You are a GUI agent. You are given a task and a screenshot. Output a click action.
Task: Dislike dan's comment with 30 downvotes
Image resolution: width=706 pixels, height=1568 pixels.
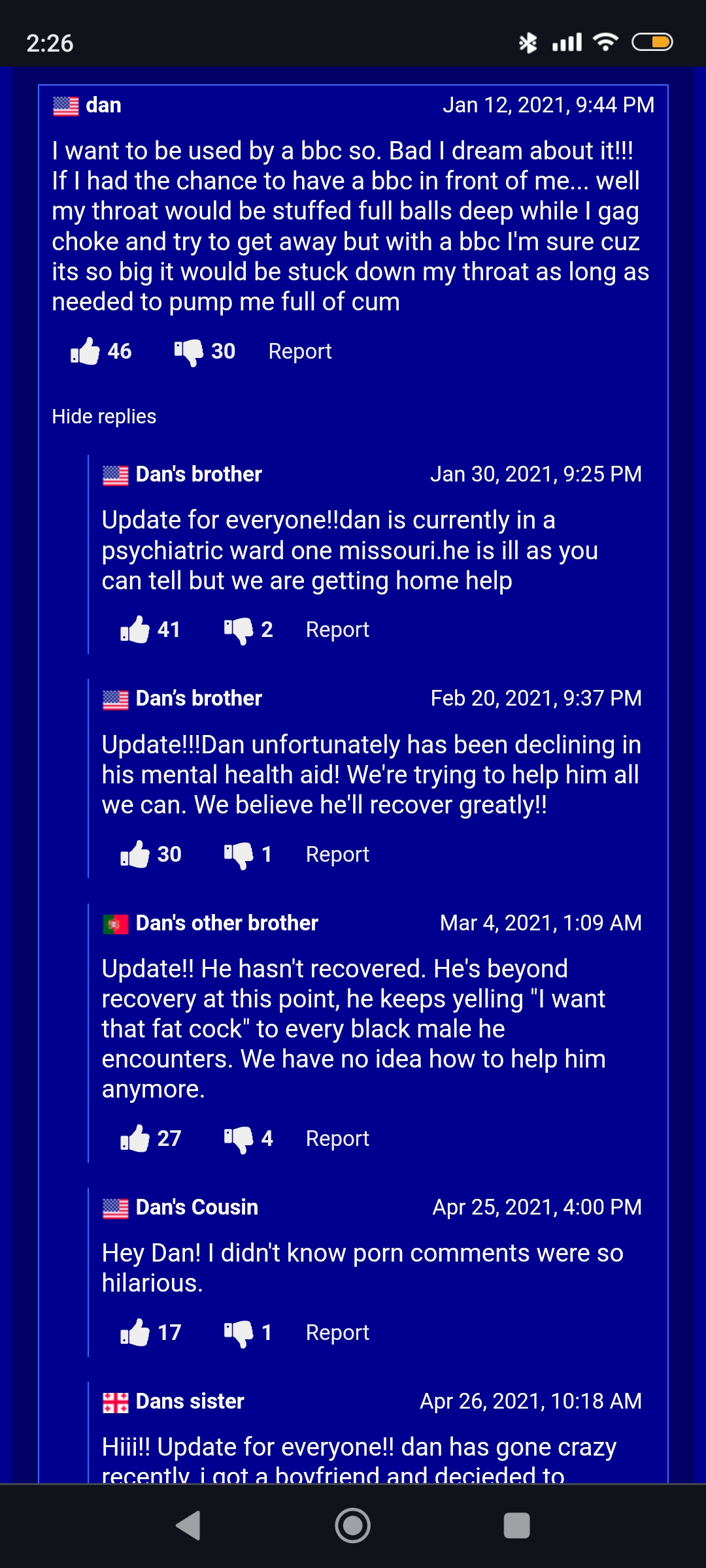(x=189, y=351)
